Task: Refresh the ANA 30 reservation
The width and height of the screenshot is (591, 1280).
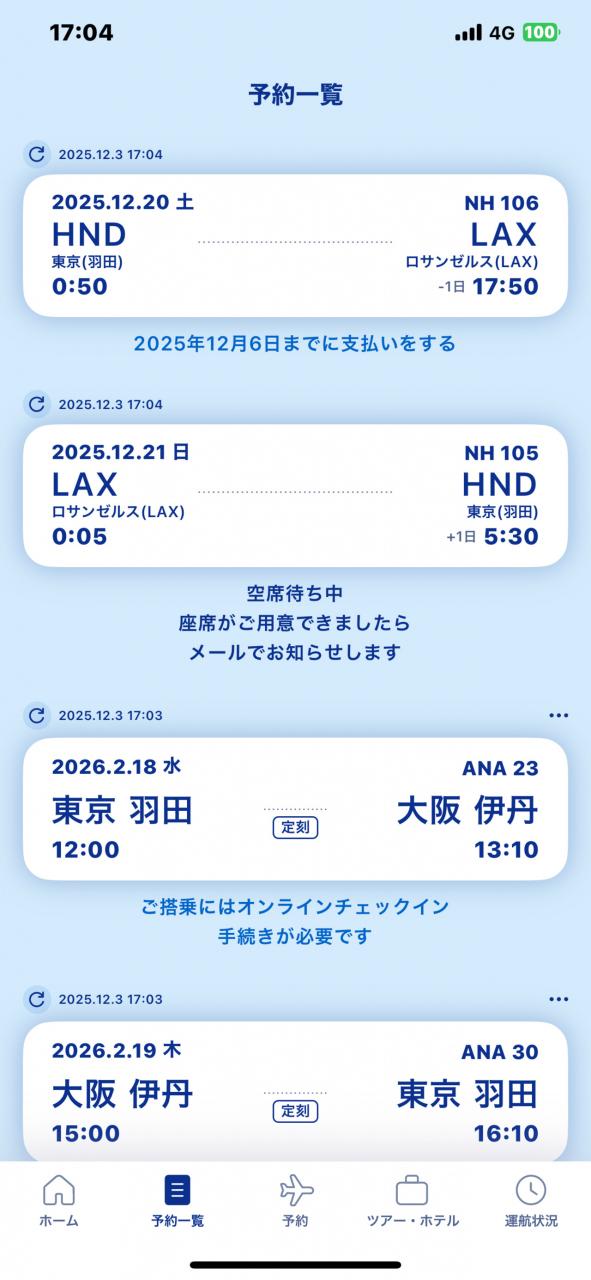Action: pyautogui.click(x=37, y=999)
